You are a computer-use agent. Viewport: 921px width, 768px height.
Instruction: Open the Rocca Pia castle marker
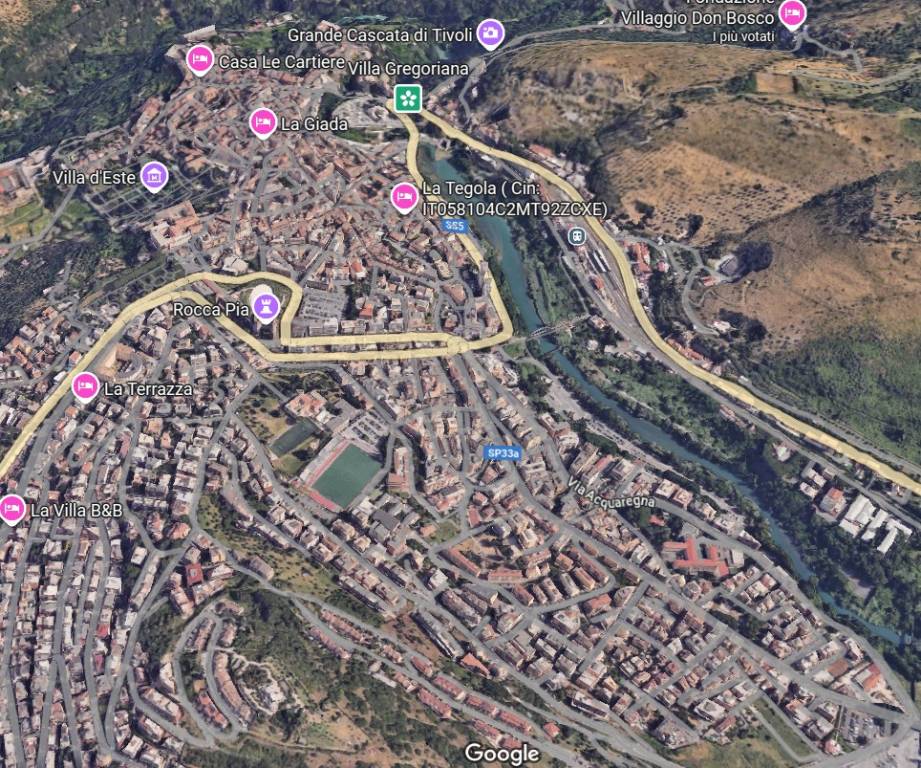(x=264, y=304)
